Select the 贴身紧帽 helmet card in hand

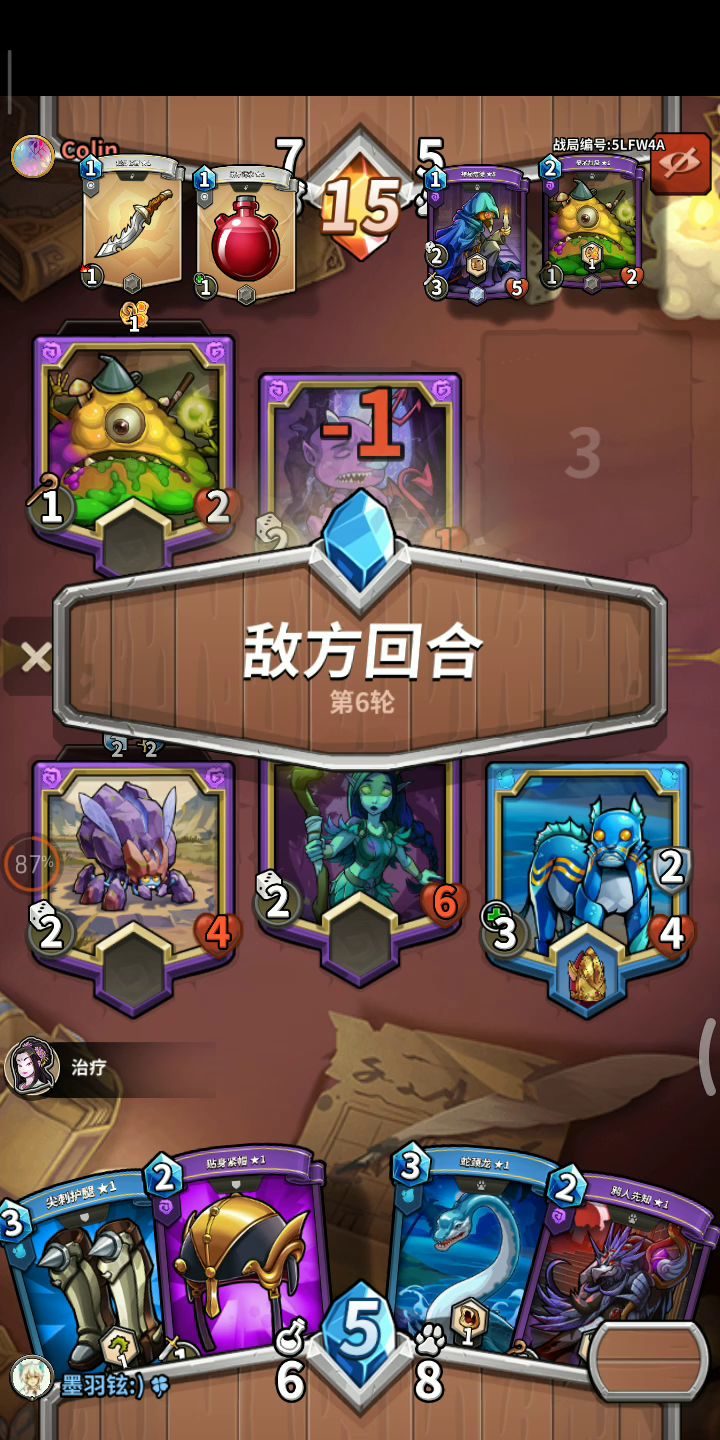pos(240,1260)
